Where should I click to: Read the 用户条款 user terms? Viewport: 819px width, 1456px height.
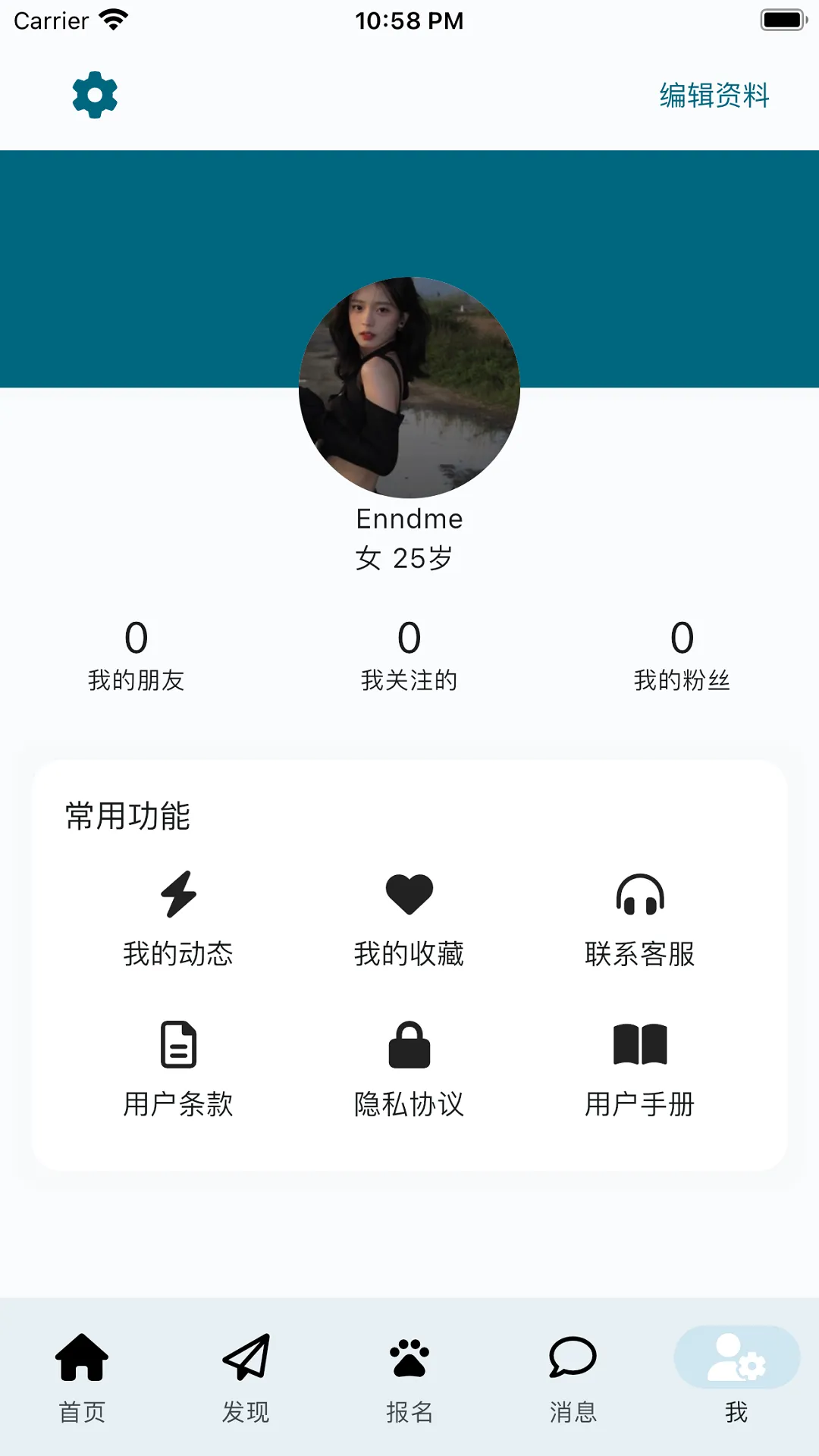tap(178, 1069)
